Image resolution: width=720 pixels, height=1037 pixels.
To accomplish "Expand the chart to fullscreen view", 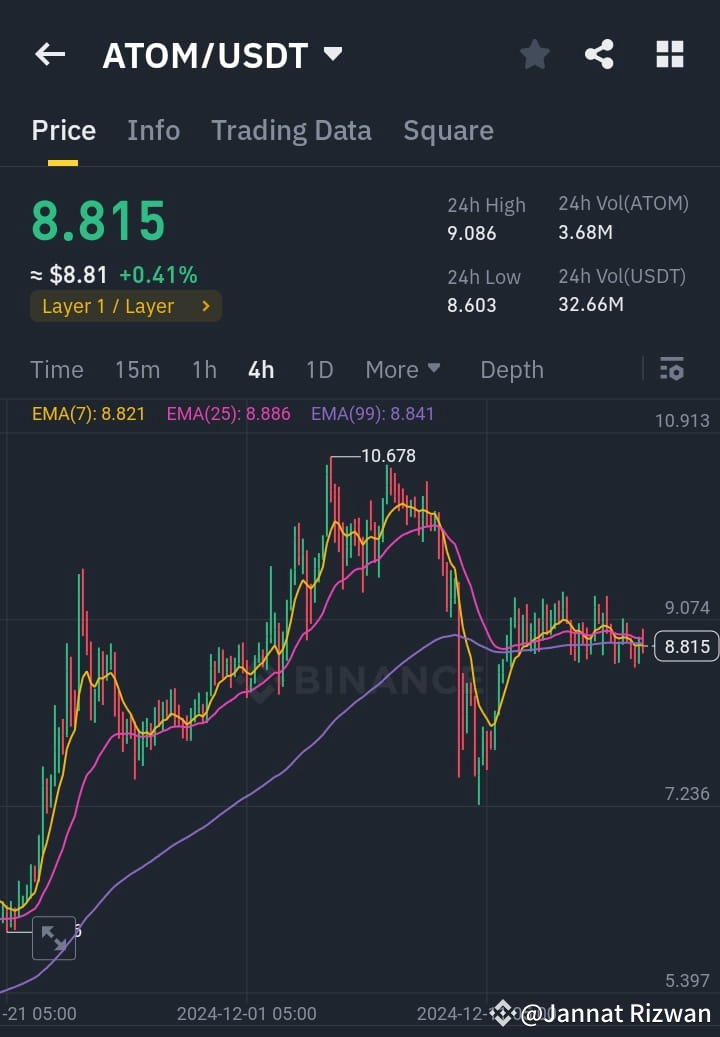I will (x=54, y=937).
